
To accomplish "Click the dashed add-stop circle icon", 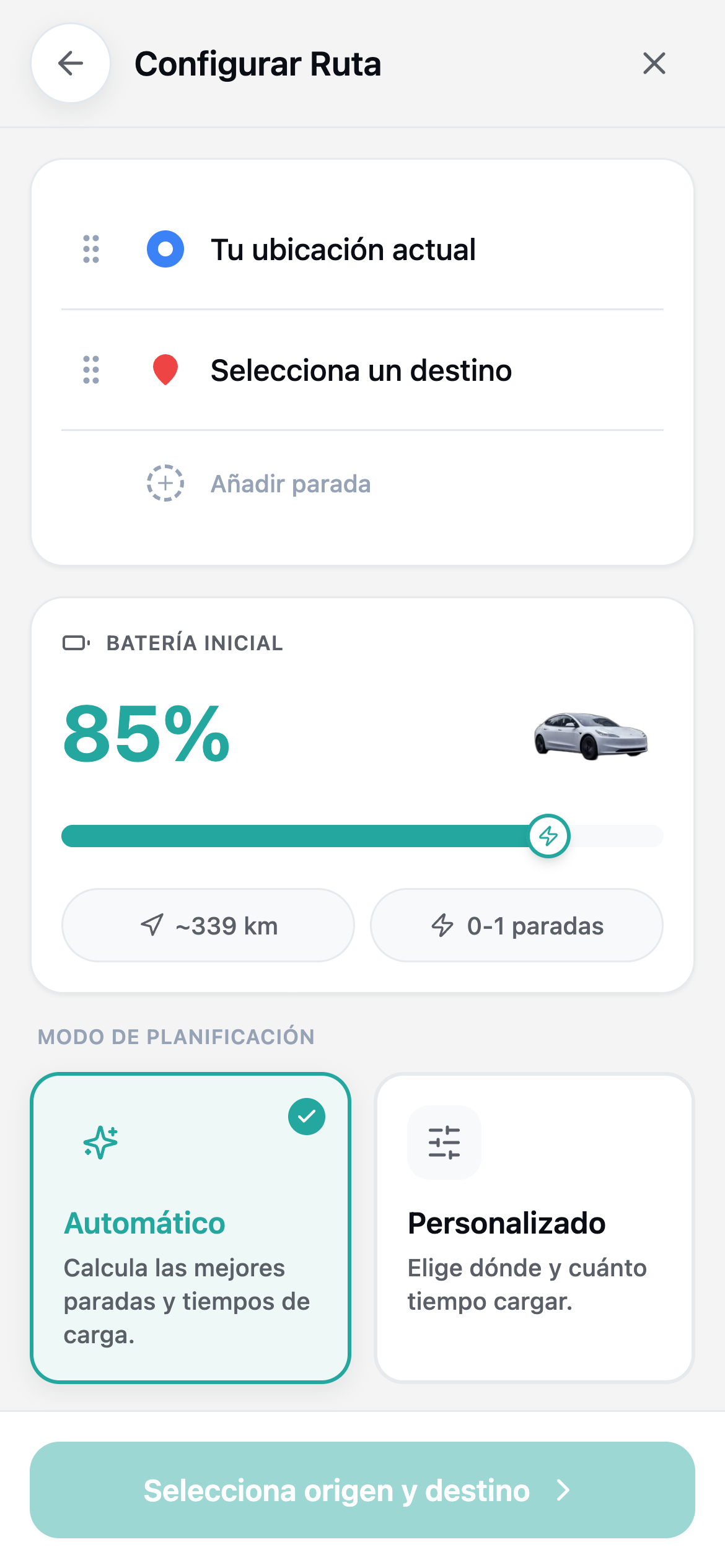I will (x=165, y=484).
